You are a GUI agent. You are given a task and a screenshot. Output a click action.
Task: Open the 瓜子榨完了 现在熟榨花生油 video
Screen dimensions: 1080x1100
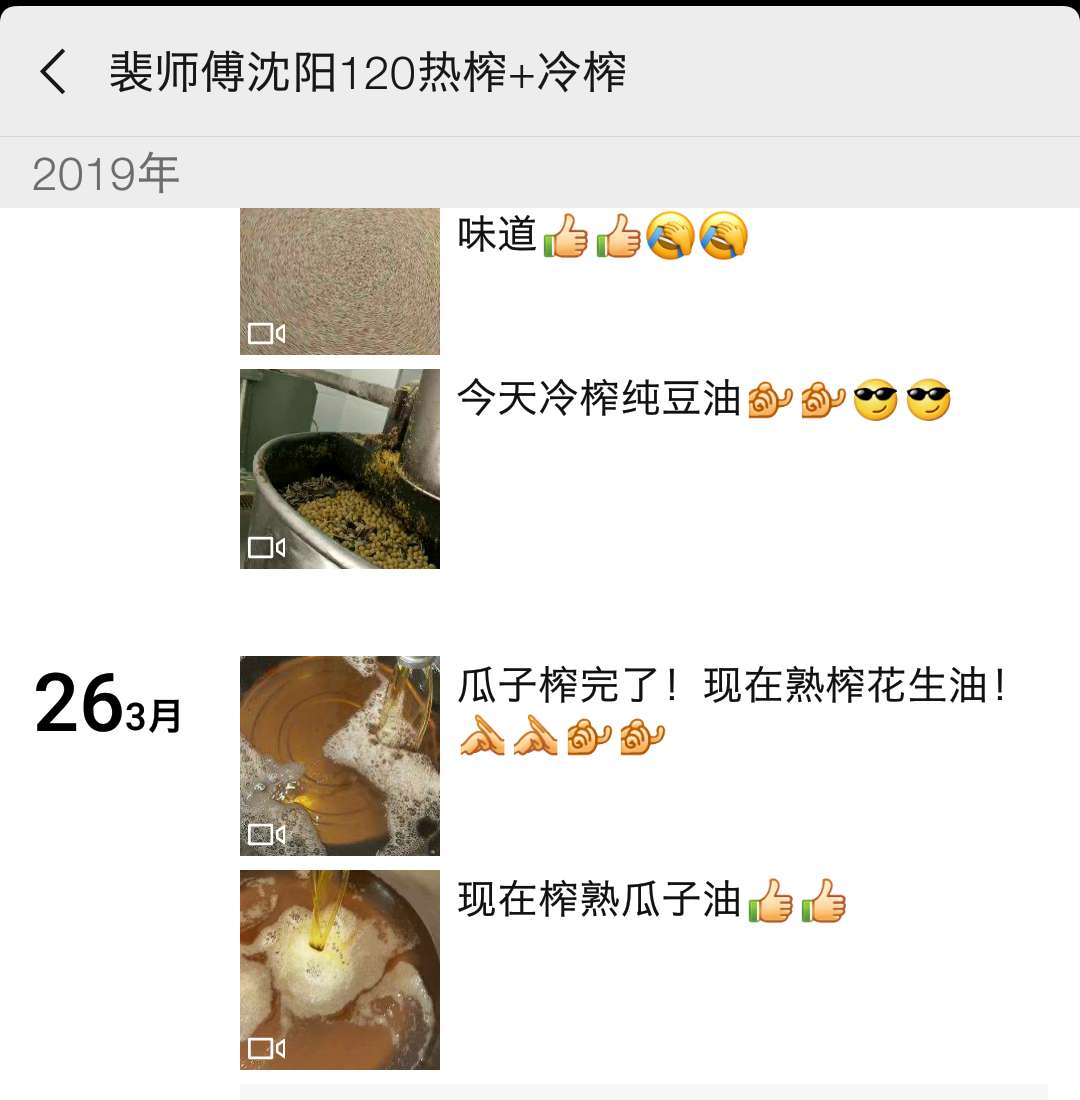[x=340, y=756]
